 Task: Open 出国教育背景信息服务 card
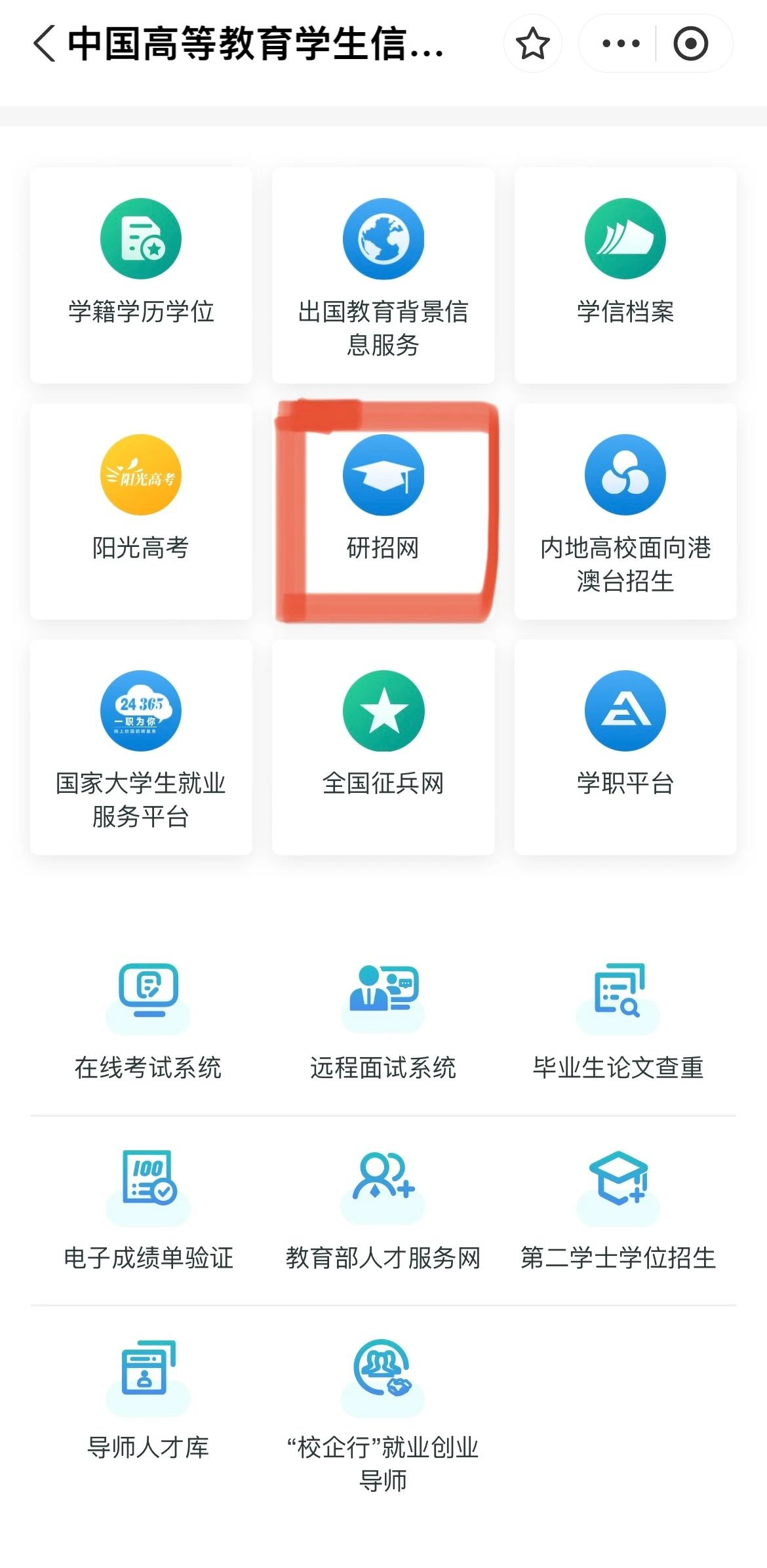pos(383,275)
